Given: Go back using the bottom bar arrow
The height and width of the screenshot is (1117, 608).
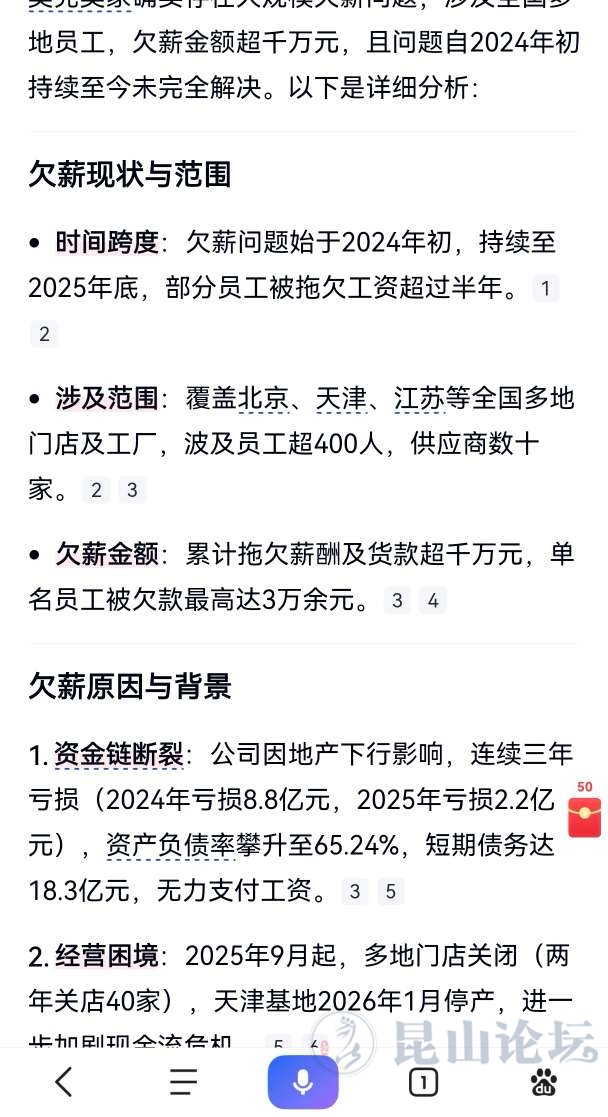Looking at the screenshot, I should pyautogui.click(x=64, y=1082).
